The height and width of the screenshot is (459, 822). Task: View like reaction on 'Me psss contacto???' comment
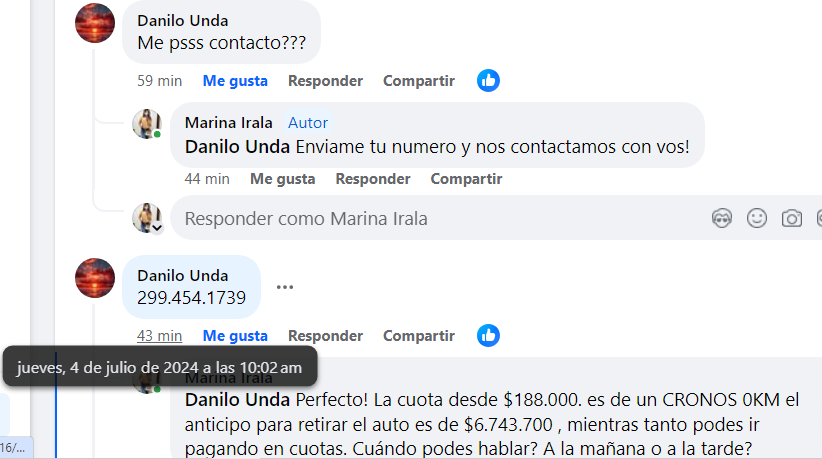[488, 80]
